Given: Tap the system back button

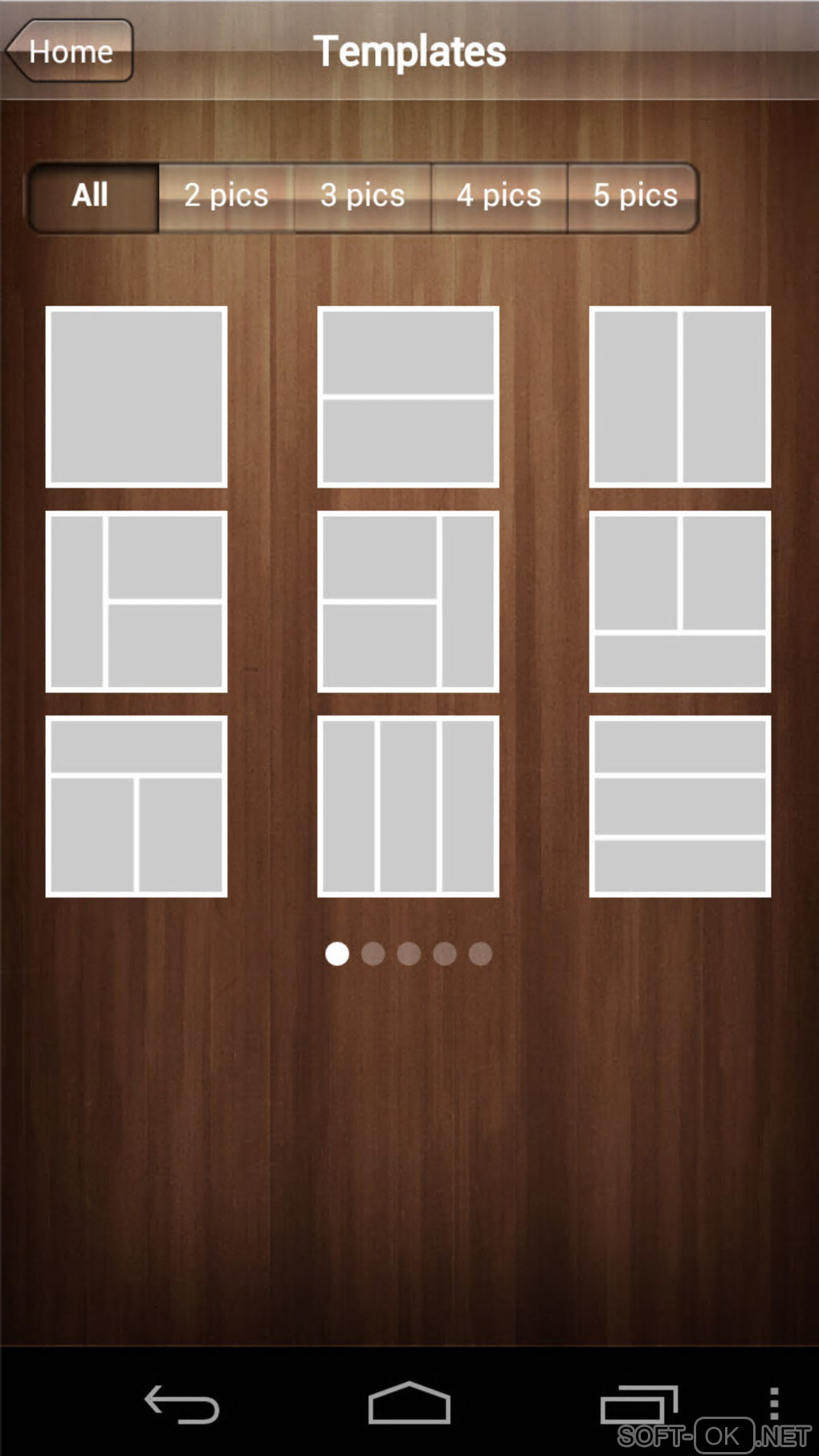Looking at the screenshot, I should pyautogui.click(x=181, y=1405).
